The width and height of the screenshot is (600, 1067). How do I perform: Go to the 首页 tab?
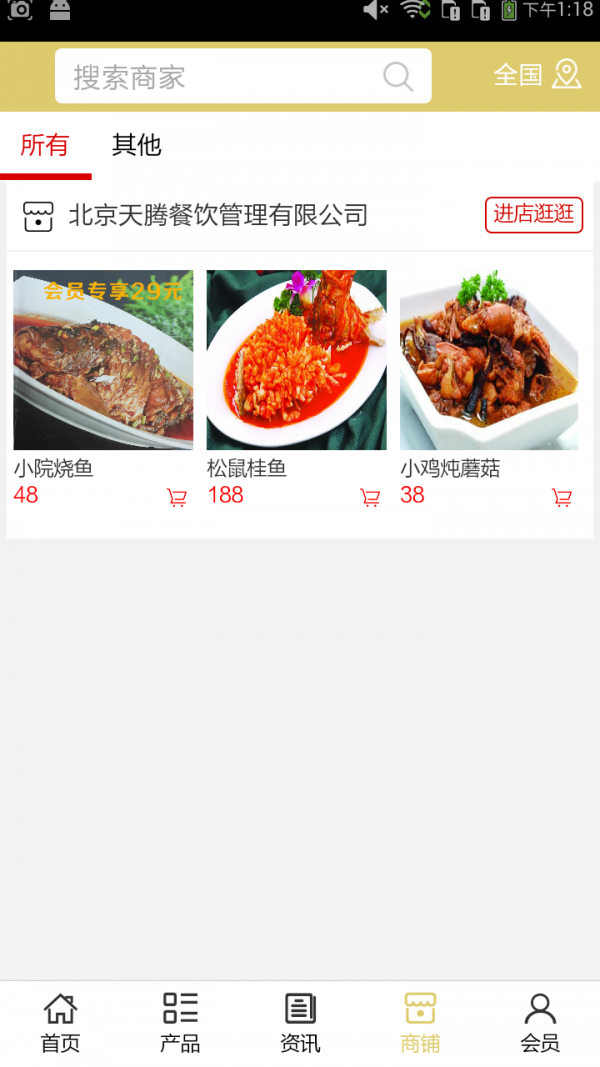tap(60, 1023)
